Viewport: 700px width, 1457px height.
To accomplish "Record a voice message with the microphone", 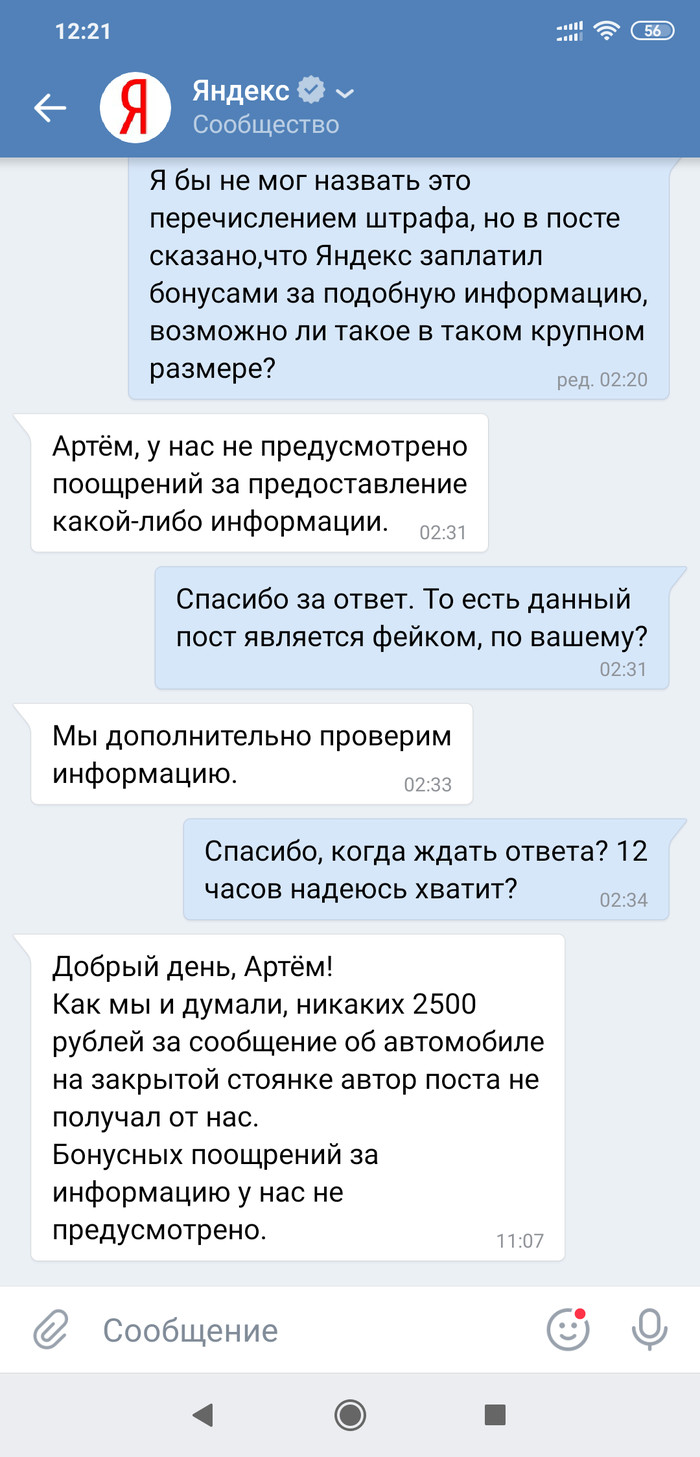I will (x=650, y=1329).
